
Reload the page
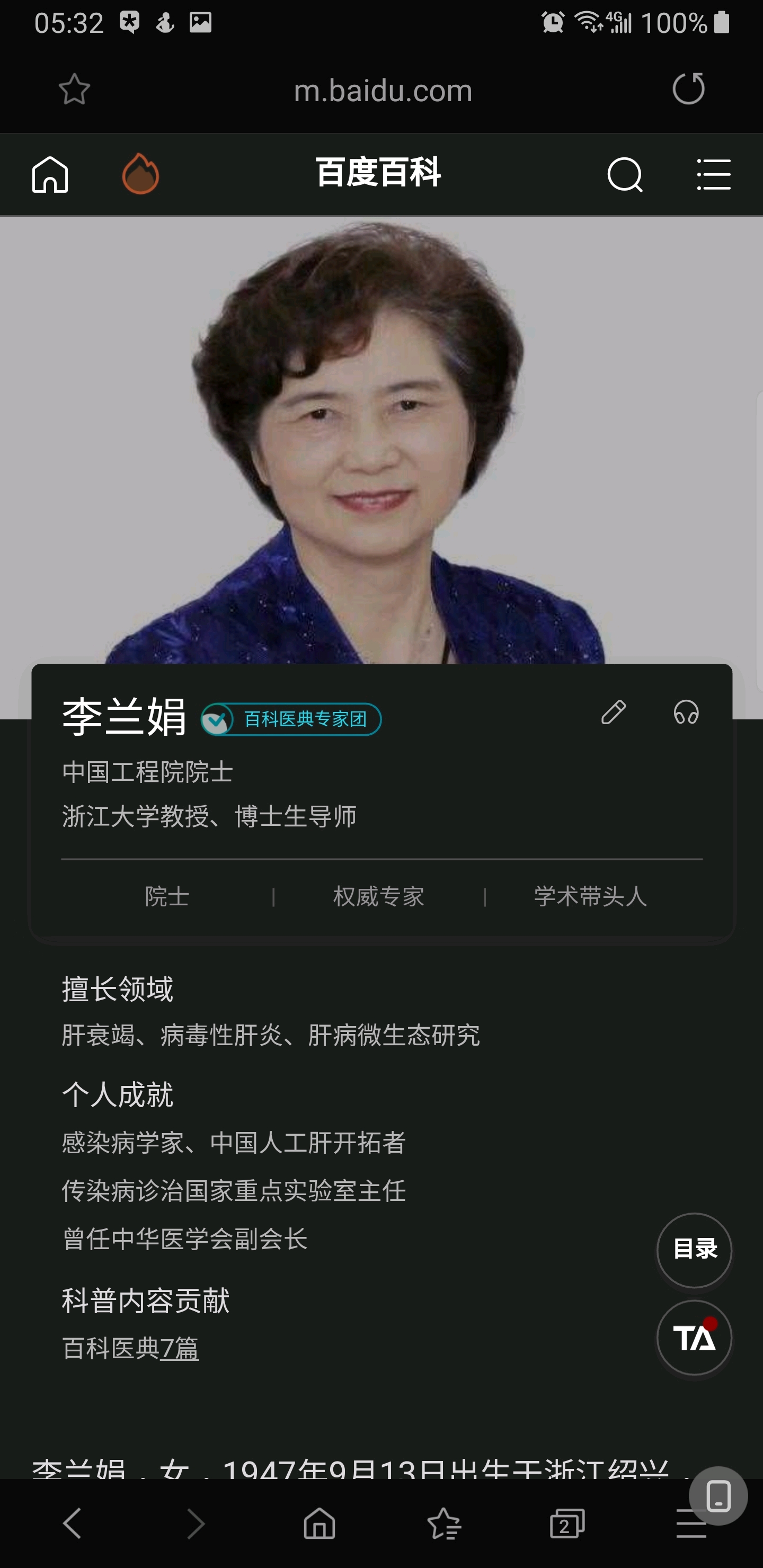[688, 89]
